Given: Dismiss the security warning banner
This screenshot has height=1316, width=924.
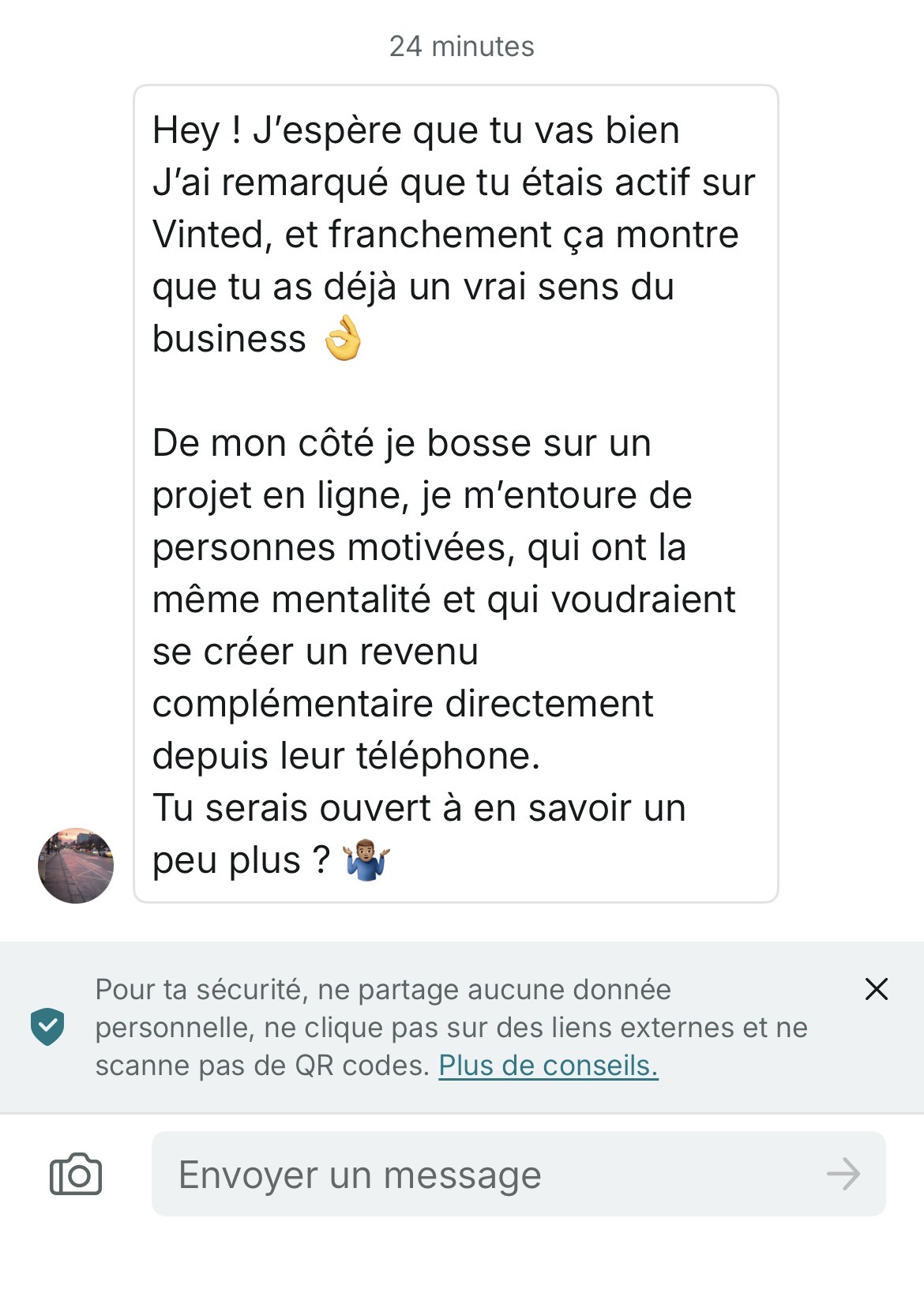Looking at the screenshot, I should (876, 989).
